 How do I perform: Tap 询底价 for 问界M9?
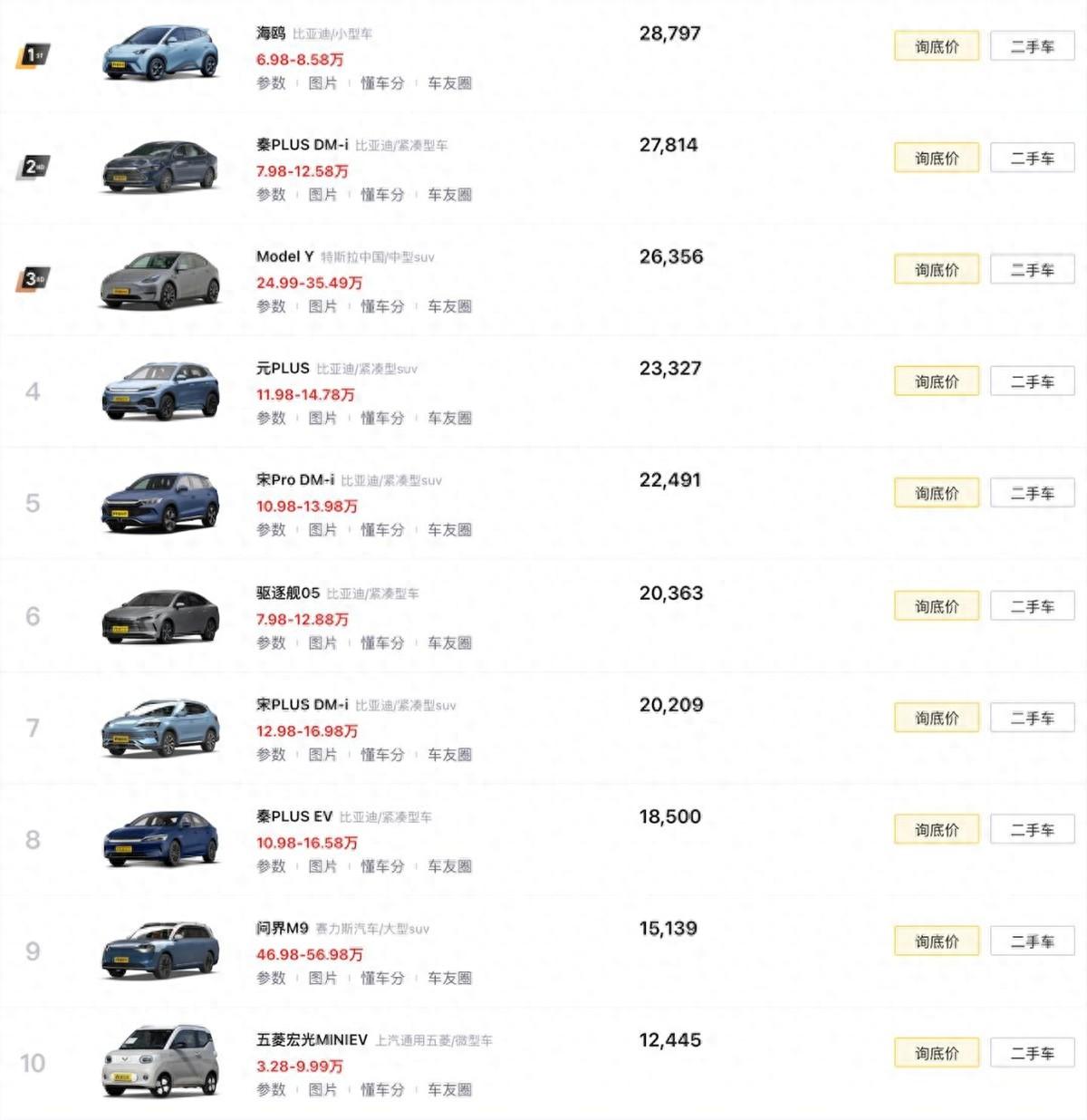tap(936, 941)
